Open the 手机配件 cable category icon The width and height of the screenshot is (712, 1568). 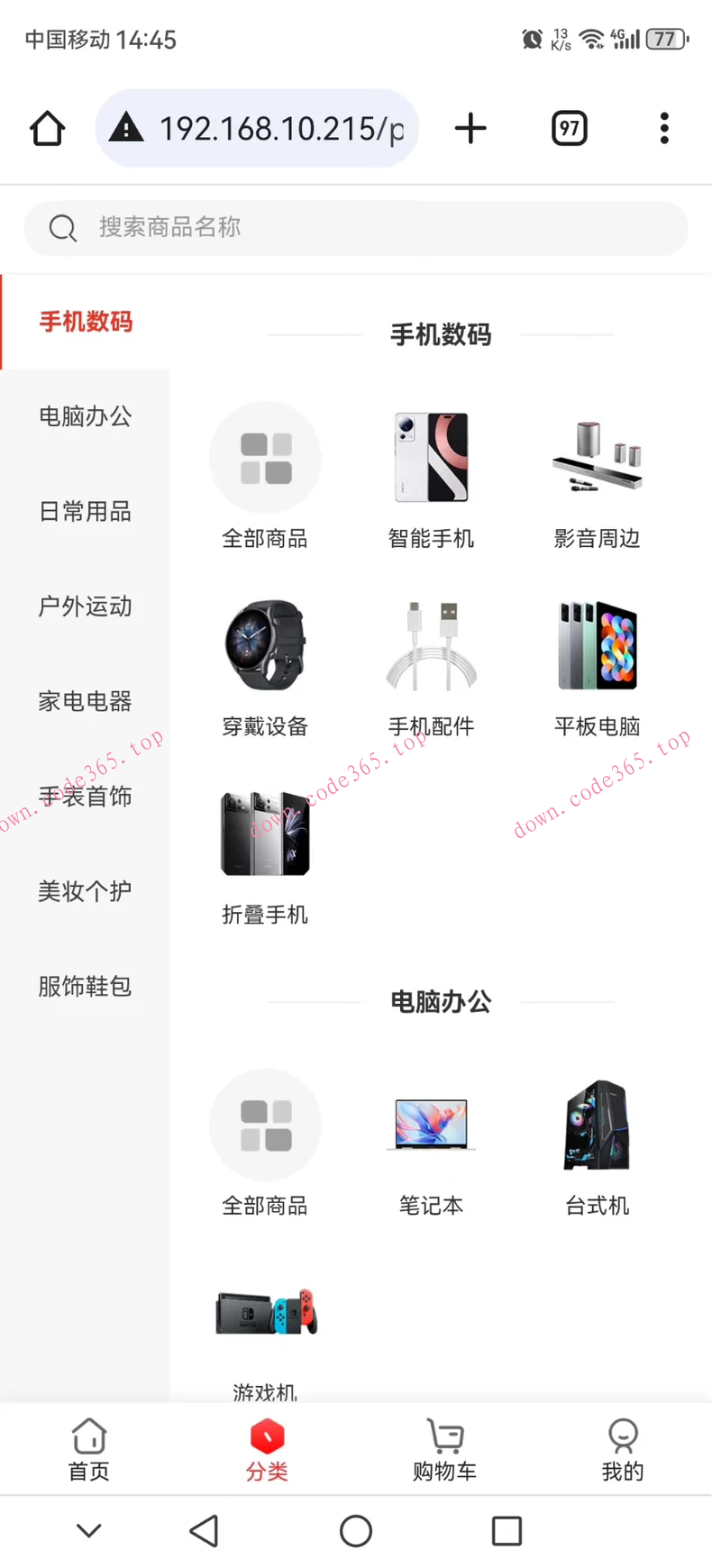tap(431, 645)
